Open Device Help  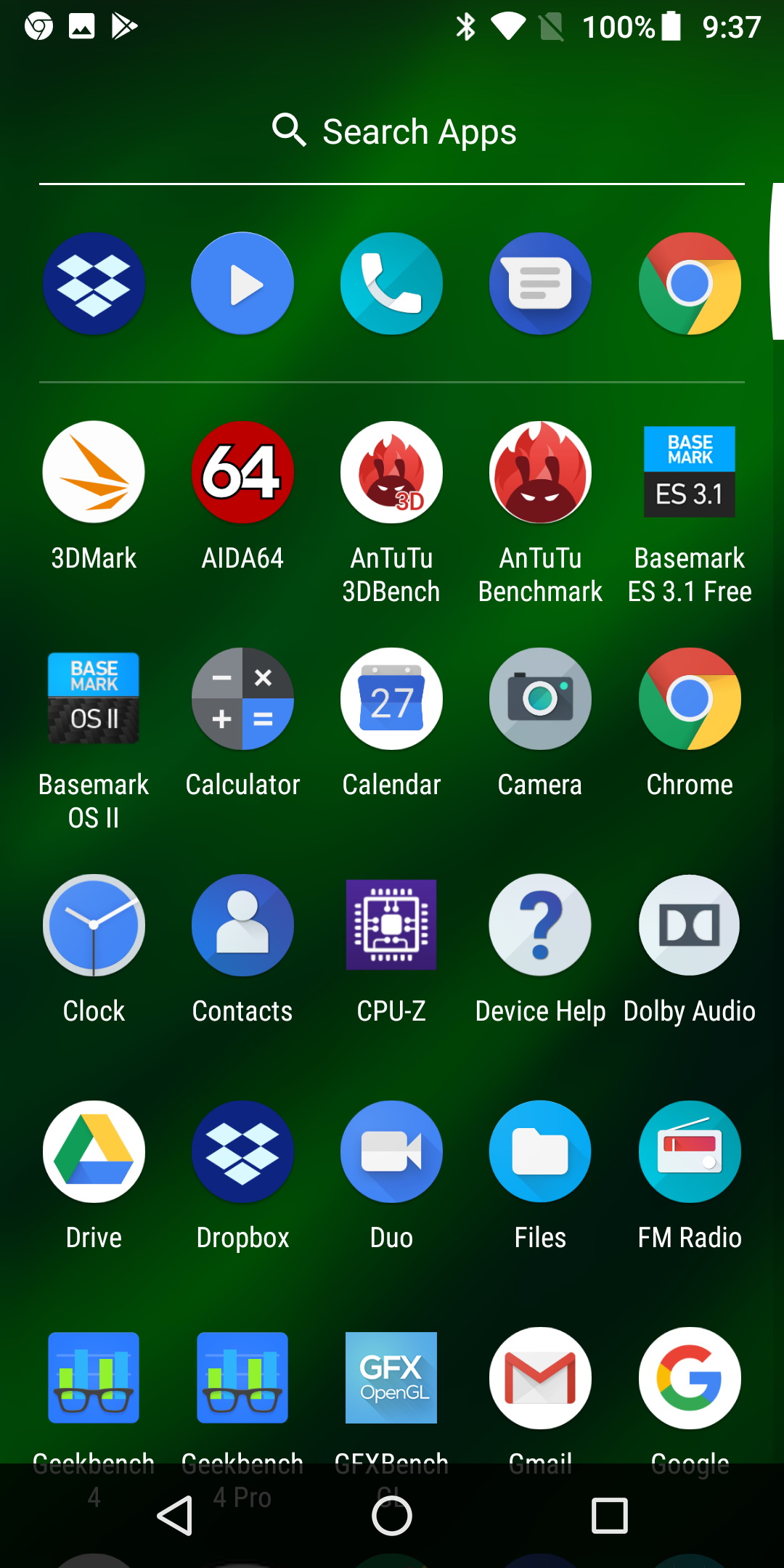pyautogui.click(x=540, y=926)
